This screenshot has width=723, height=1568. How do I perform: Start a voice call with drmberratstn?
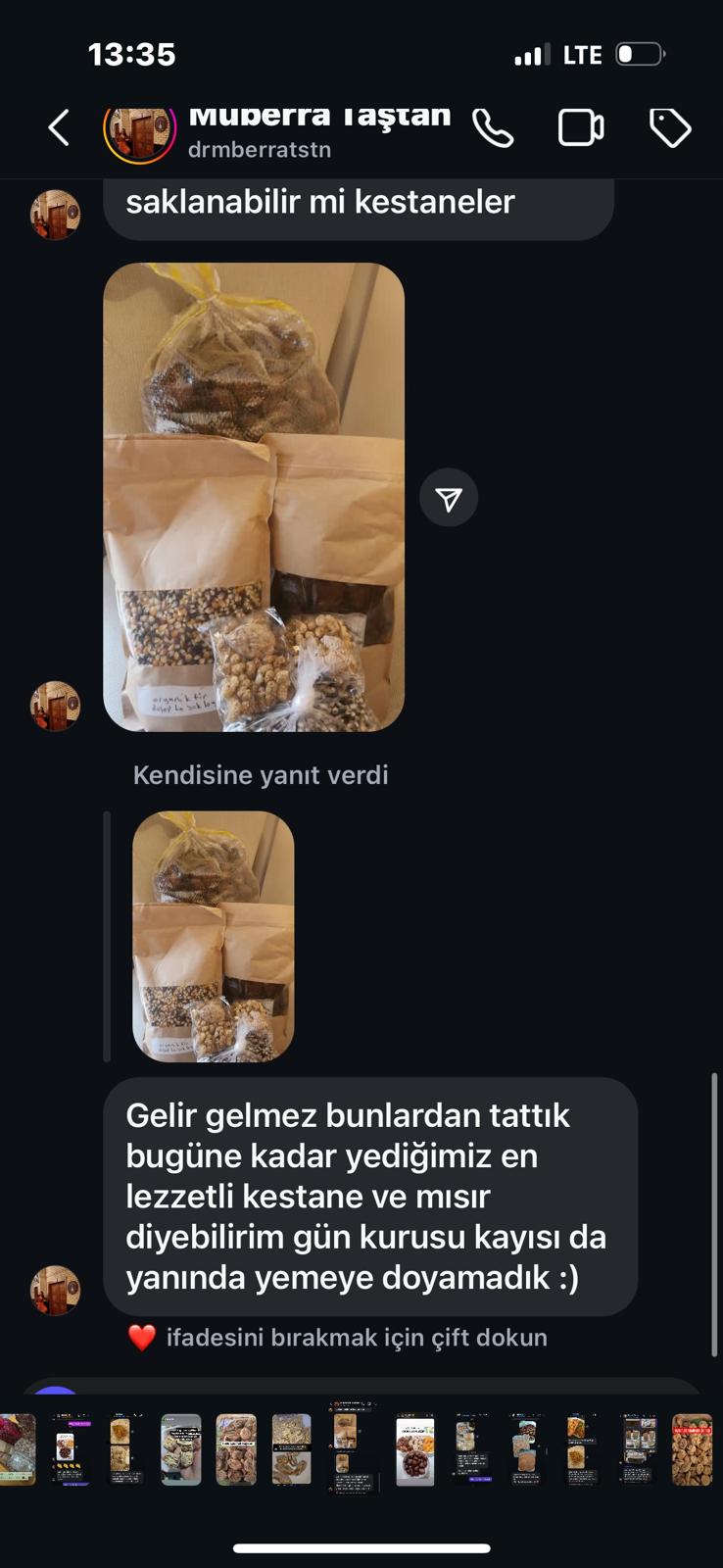pyautogui.click(x=493, y=128)
